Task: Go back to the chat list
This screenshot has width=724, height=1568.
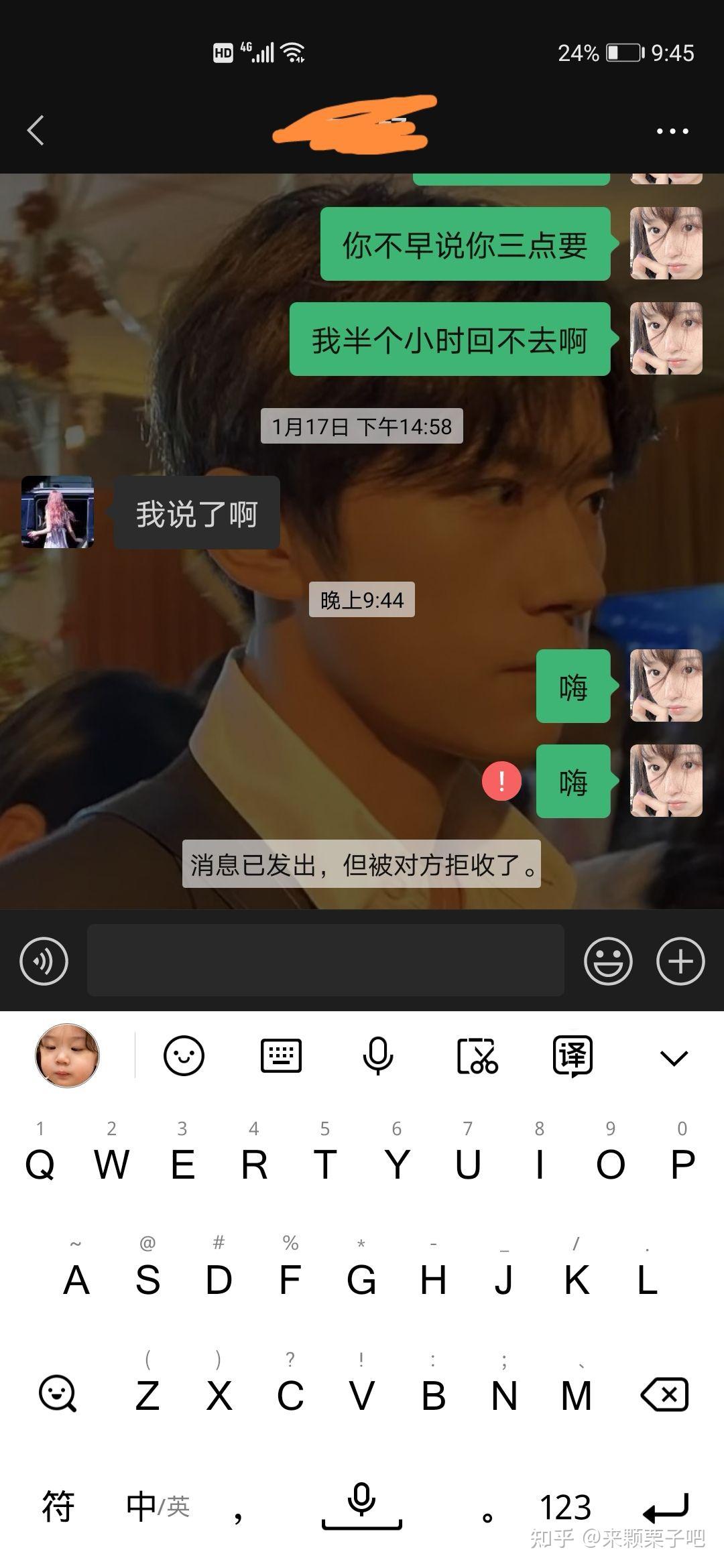Action: (36, 130)
